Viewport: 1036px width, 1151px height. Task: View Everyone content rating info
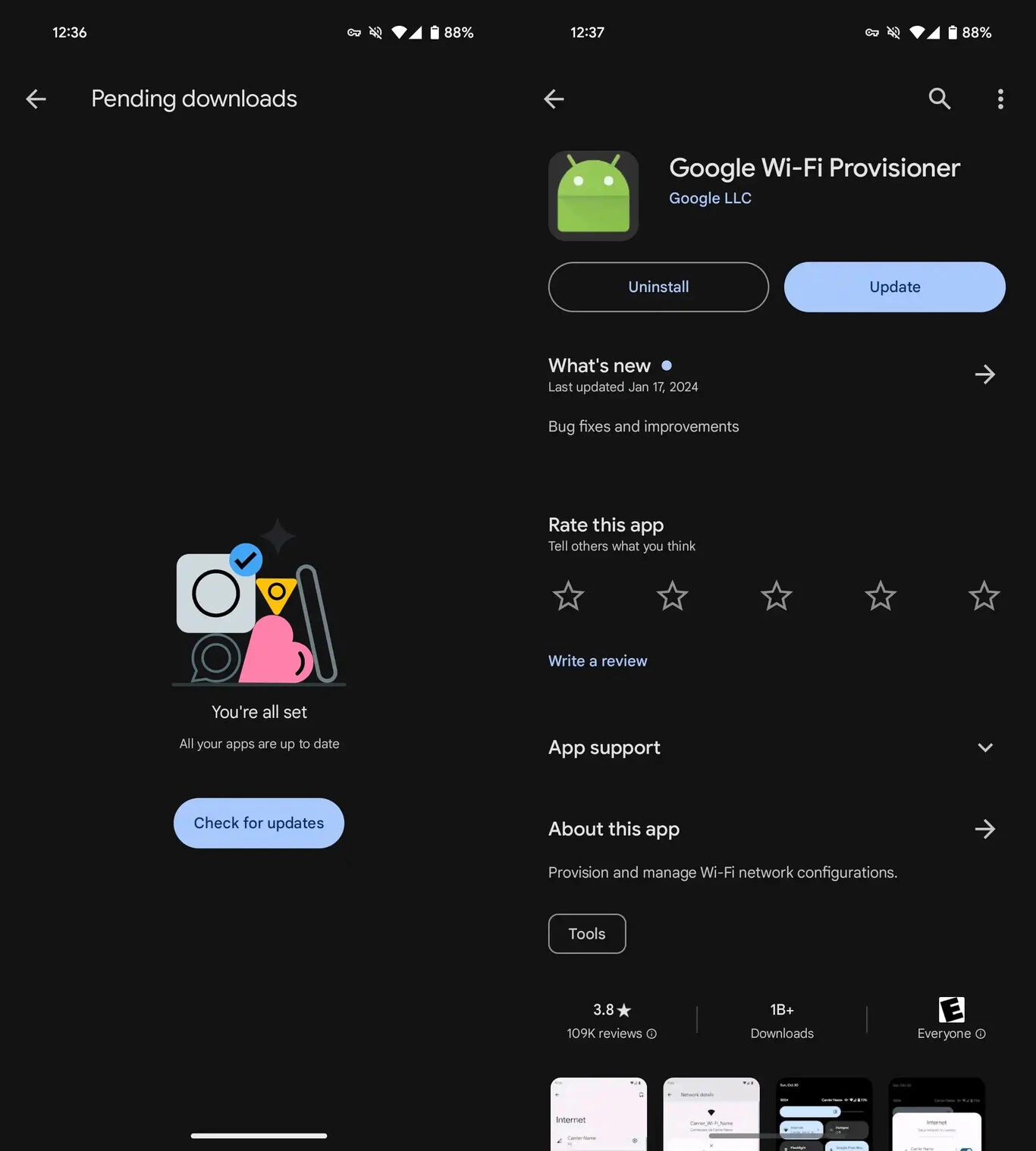tap(981, 1033)
